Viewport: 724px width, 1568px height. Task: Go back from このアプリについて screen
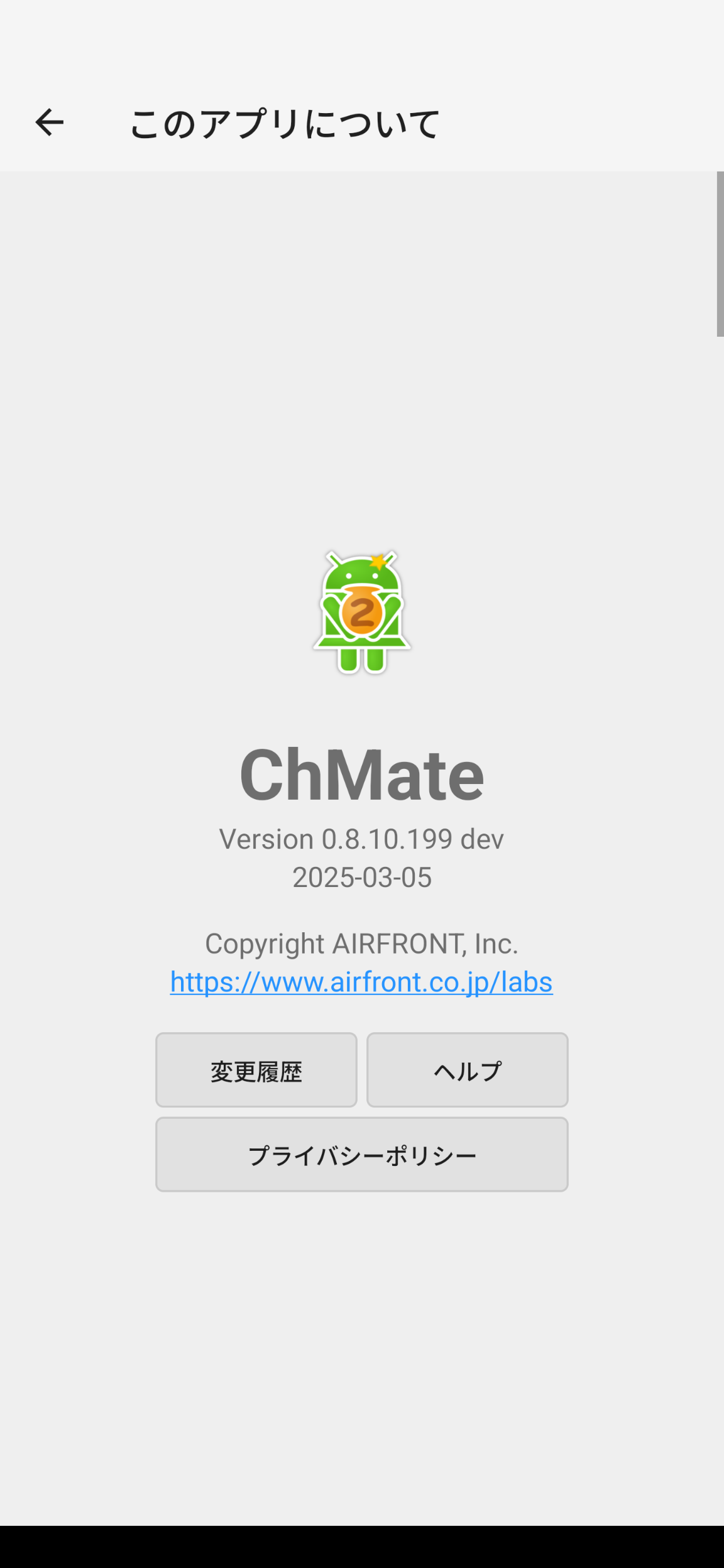[x=49, y=122]
